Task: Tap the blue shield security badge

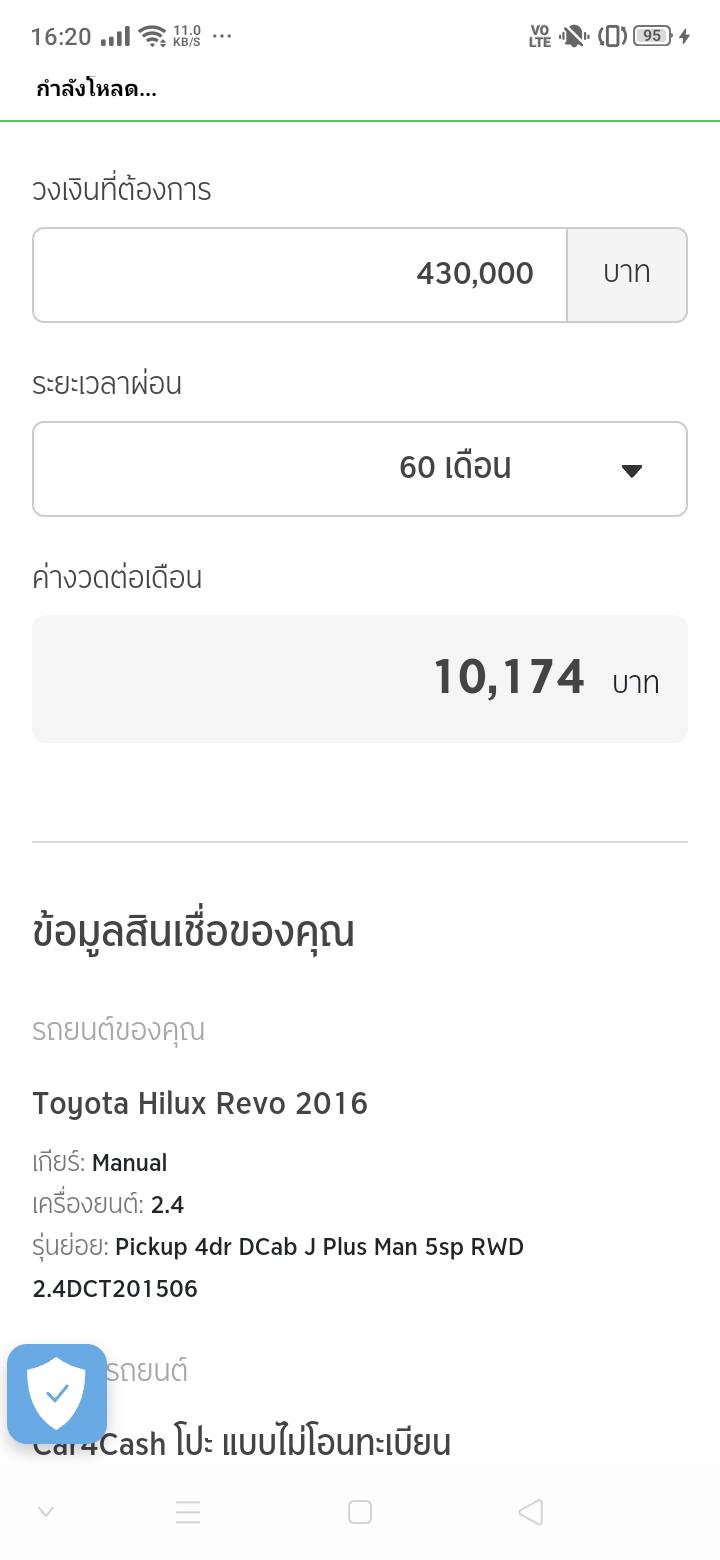Action: coord(57,1394)
